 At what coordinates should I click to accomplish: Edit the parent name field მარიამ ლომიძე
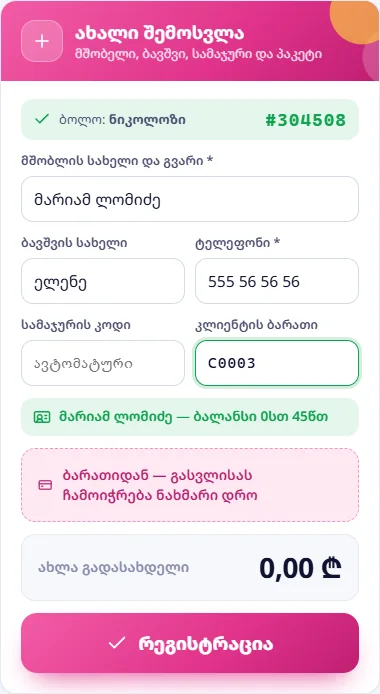190,199
